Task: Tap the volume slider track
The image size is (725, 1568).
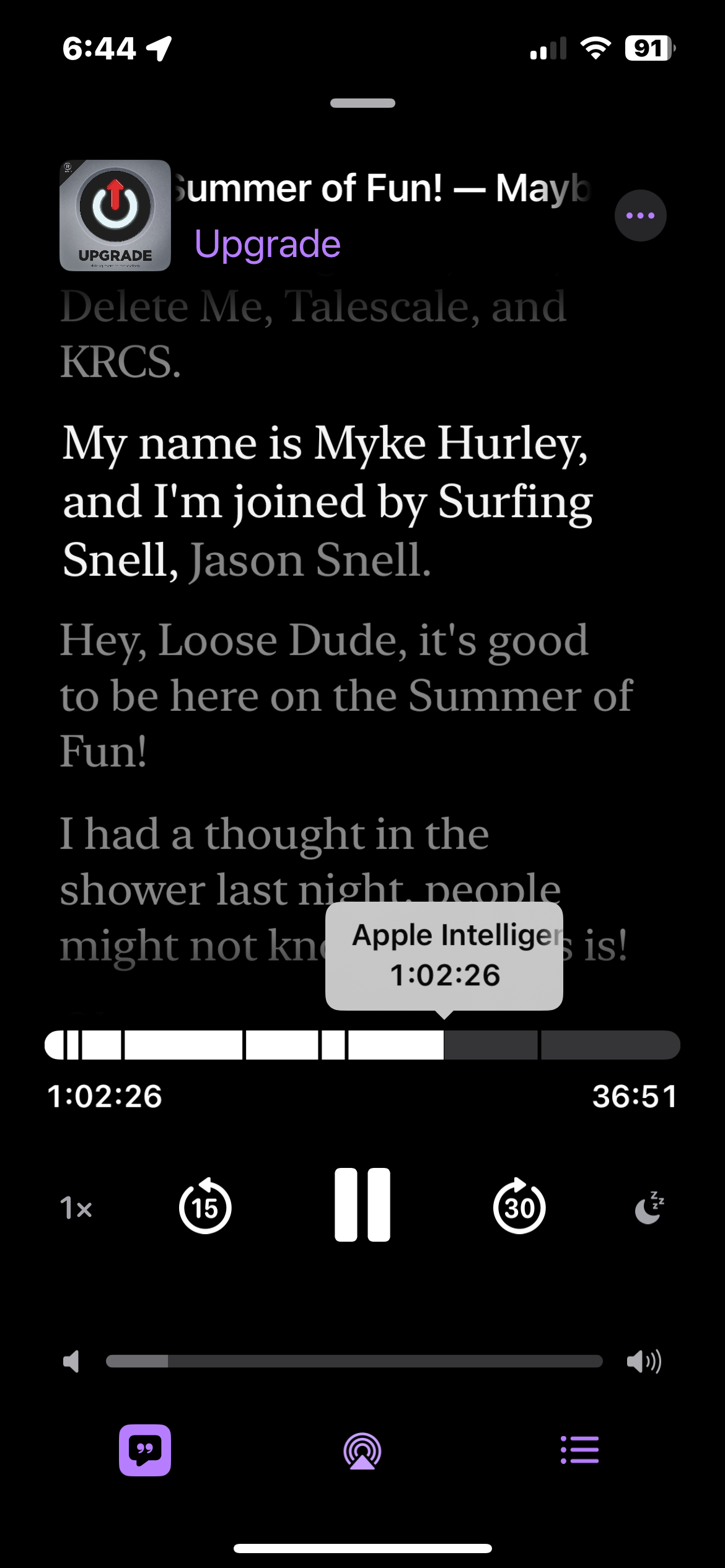Action: (354, 1361)
